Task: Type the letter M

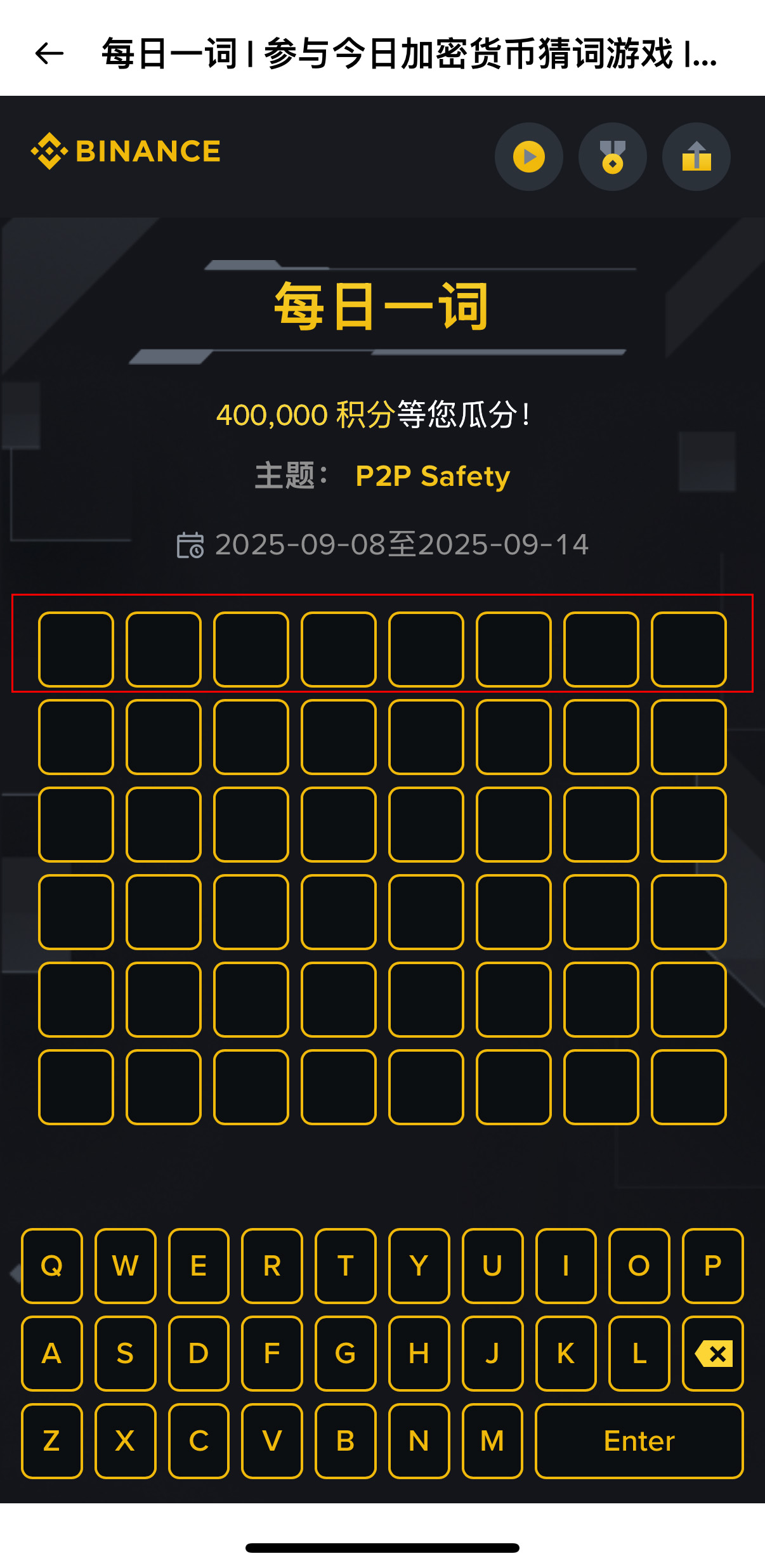Action: click(x=492, y=1441)
